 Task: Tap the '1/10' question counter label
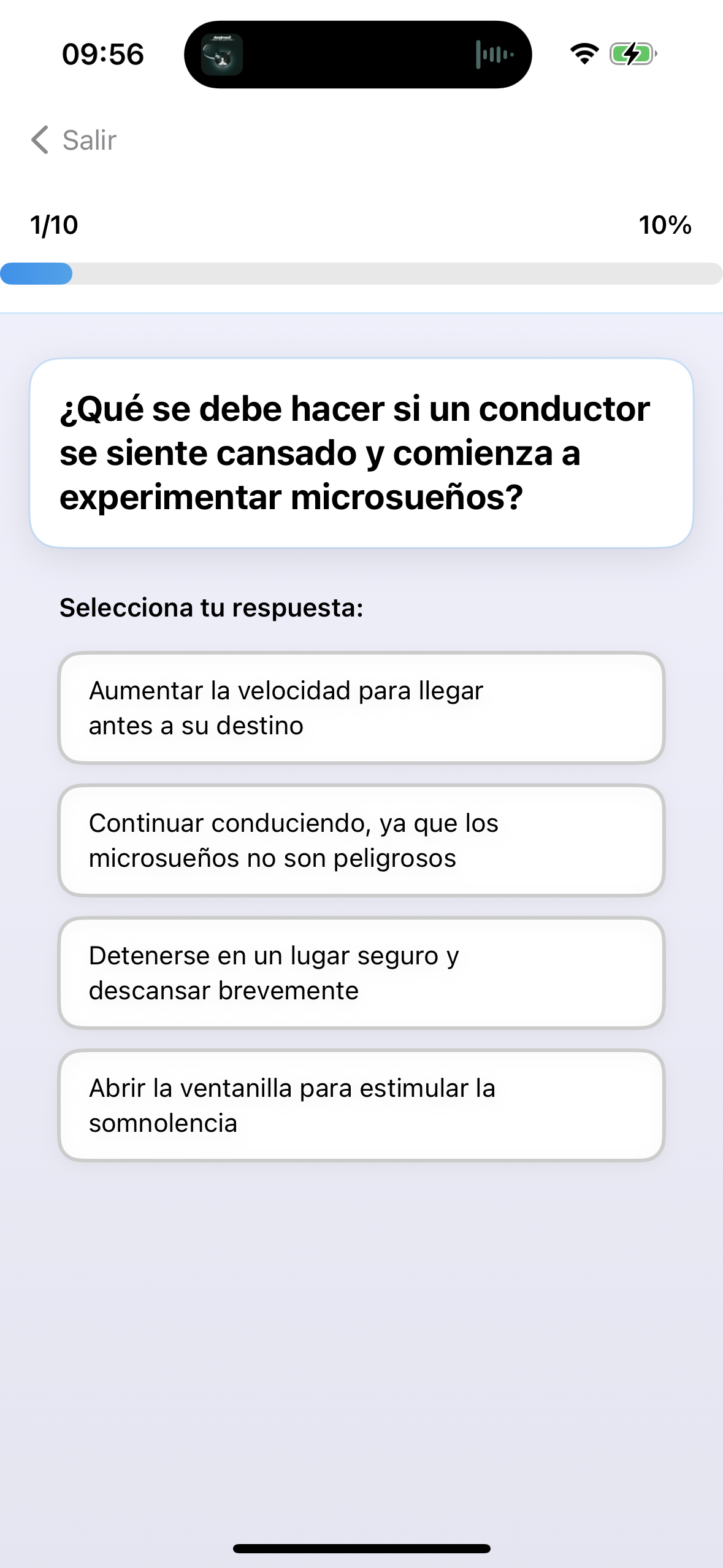(53, 225)
